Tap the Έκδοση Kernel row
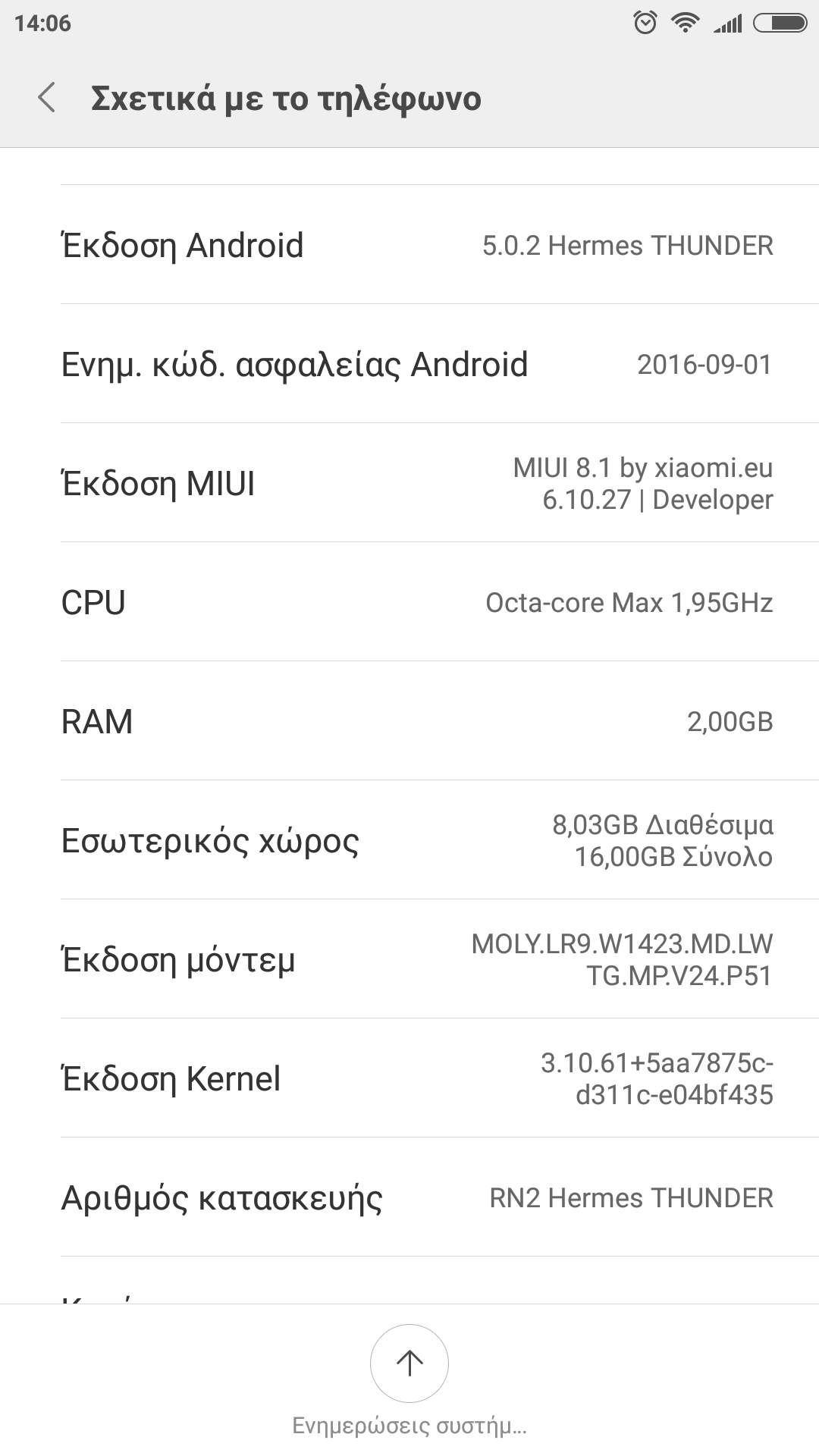The width and height of the screenshot is (819, 1456). (x=409, y=1078)
